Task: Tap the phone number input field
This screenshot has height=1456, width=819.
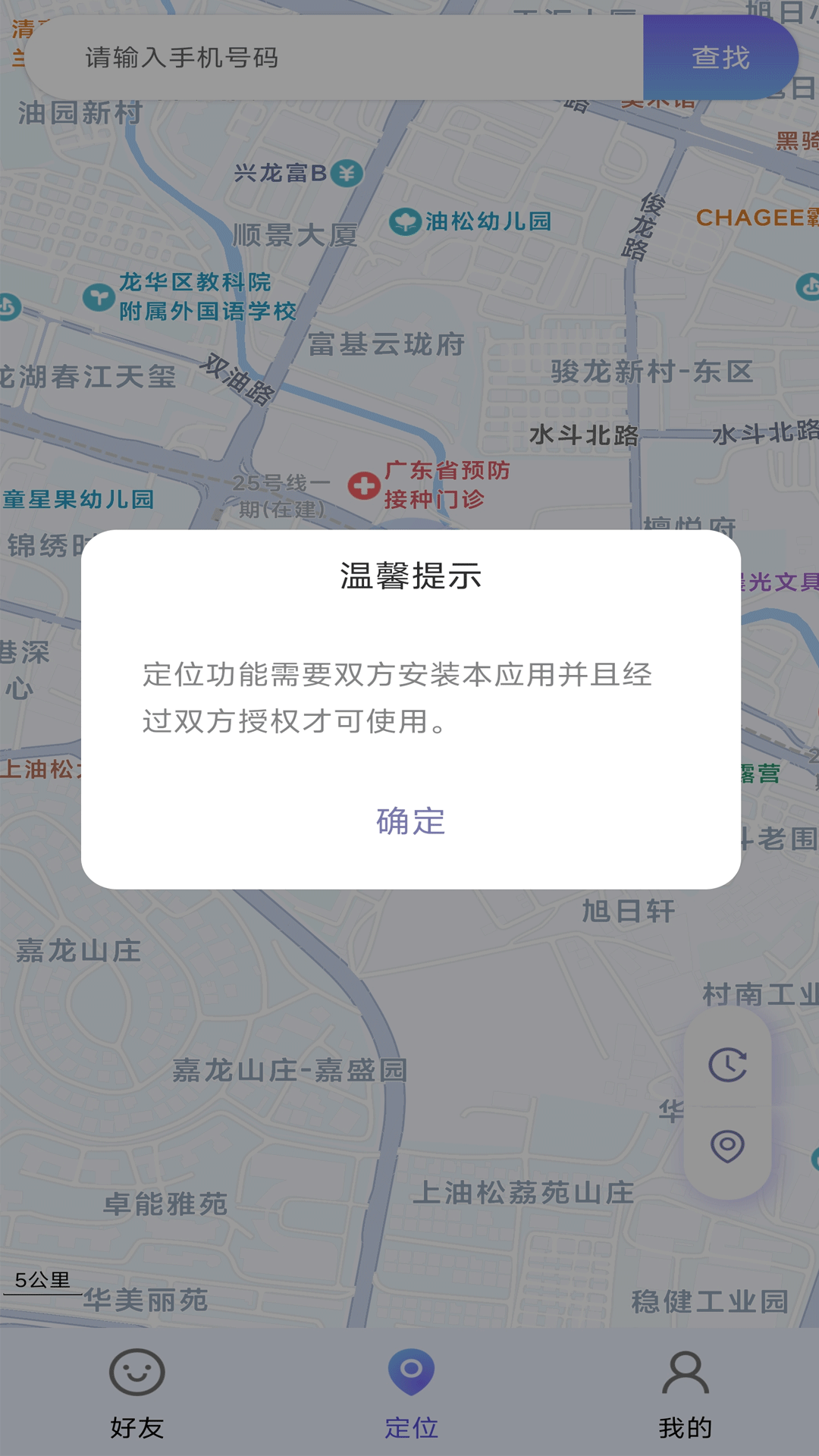Action: pyautogui.click(x=334, y=58)
